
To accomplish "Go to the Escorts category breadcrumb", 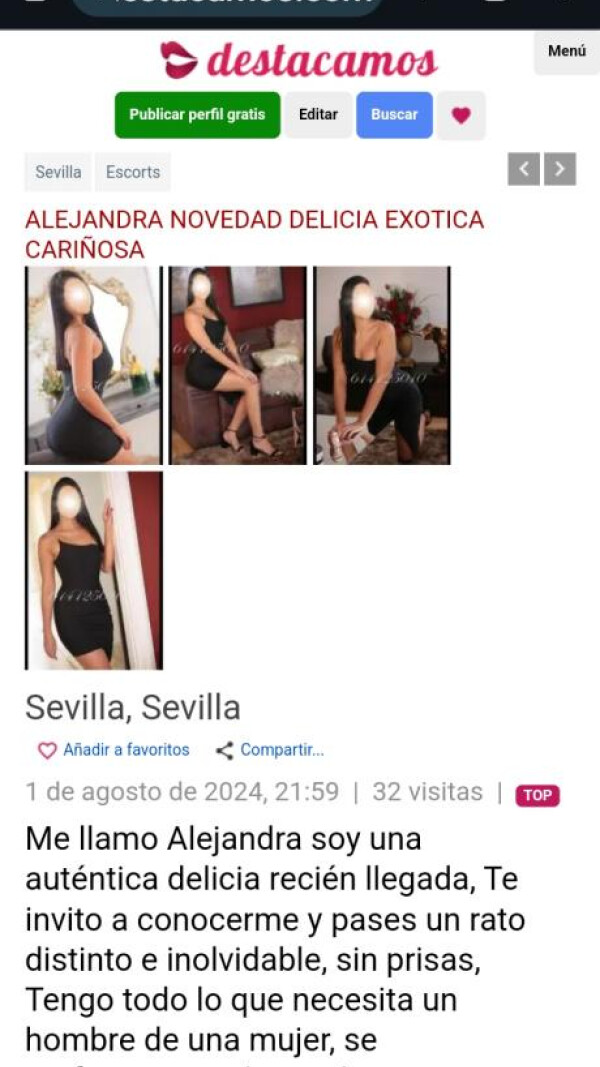I will [x=132, y=172].
